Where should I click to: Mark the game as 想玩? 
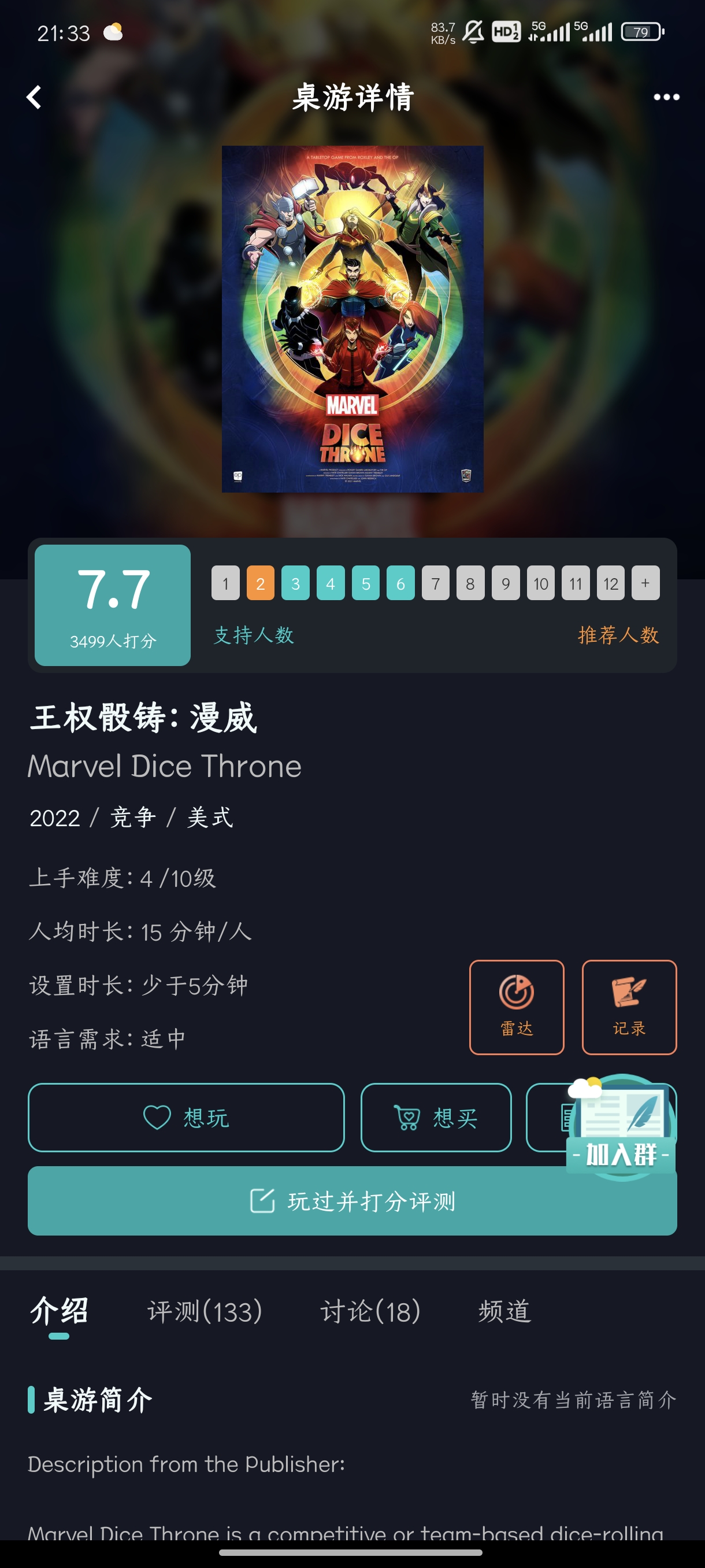click(x=186, y=1117)
